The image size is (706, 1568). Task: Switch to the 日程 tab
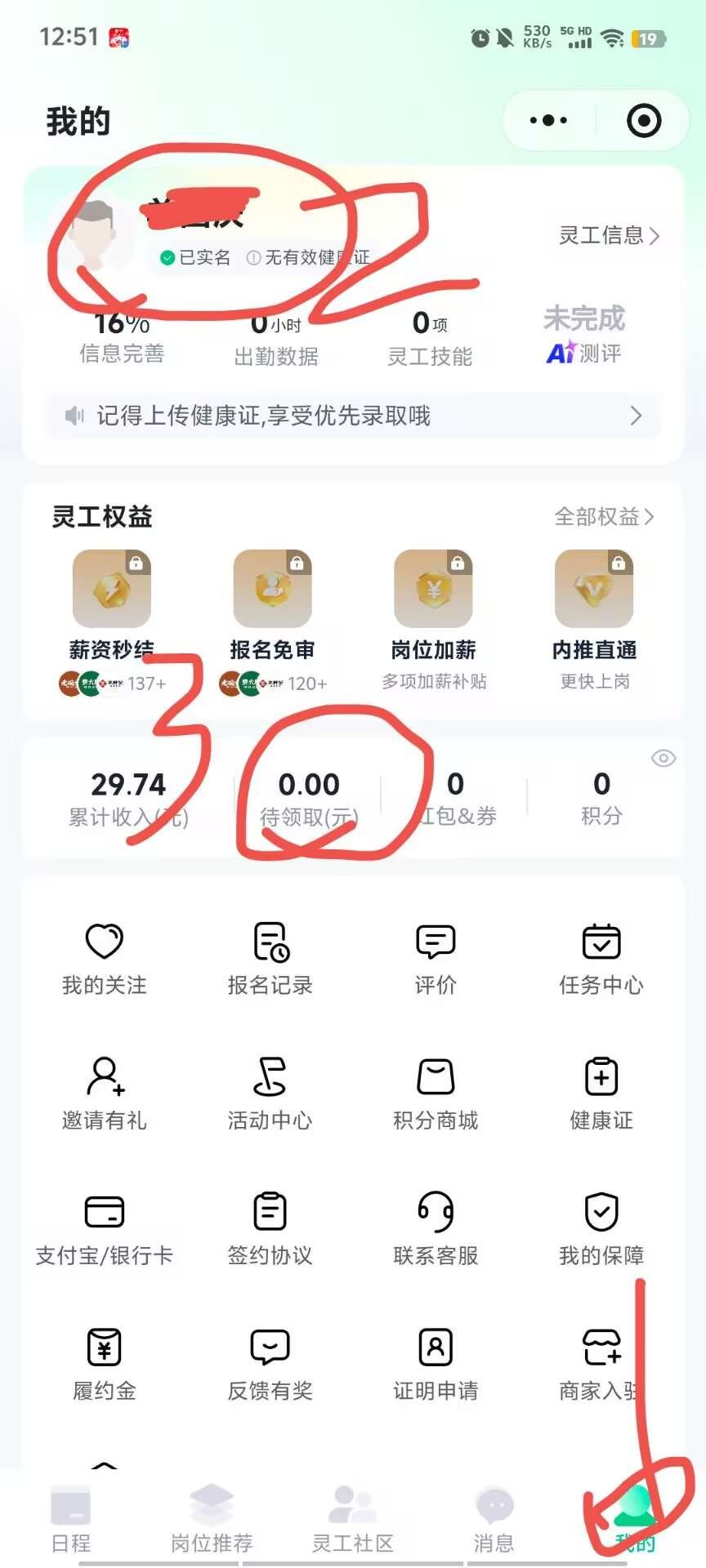point(71,1521)
